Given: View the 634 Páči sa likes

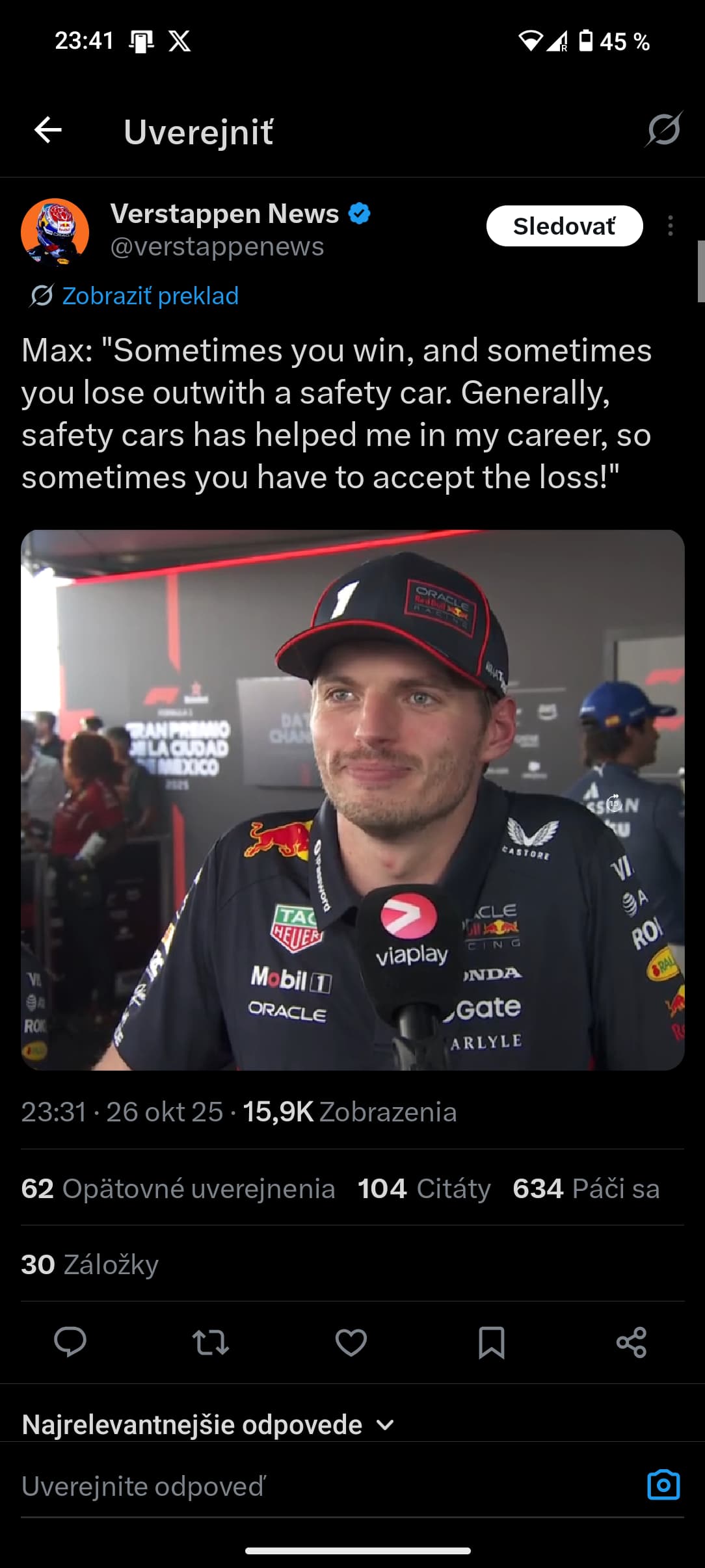Looking at the screenshot, I should tap(585, 1188).
